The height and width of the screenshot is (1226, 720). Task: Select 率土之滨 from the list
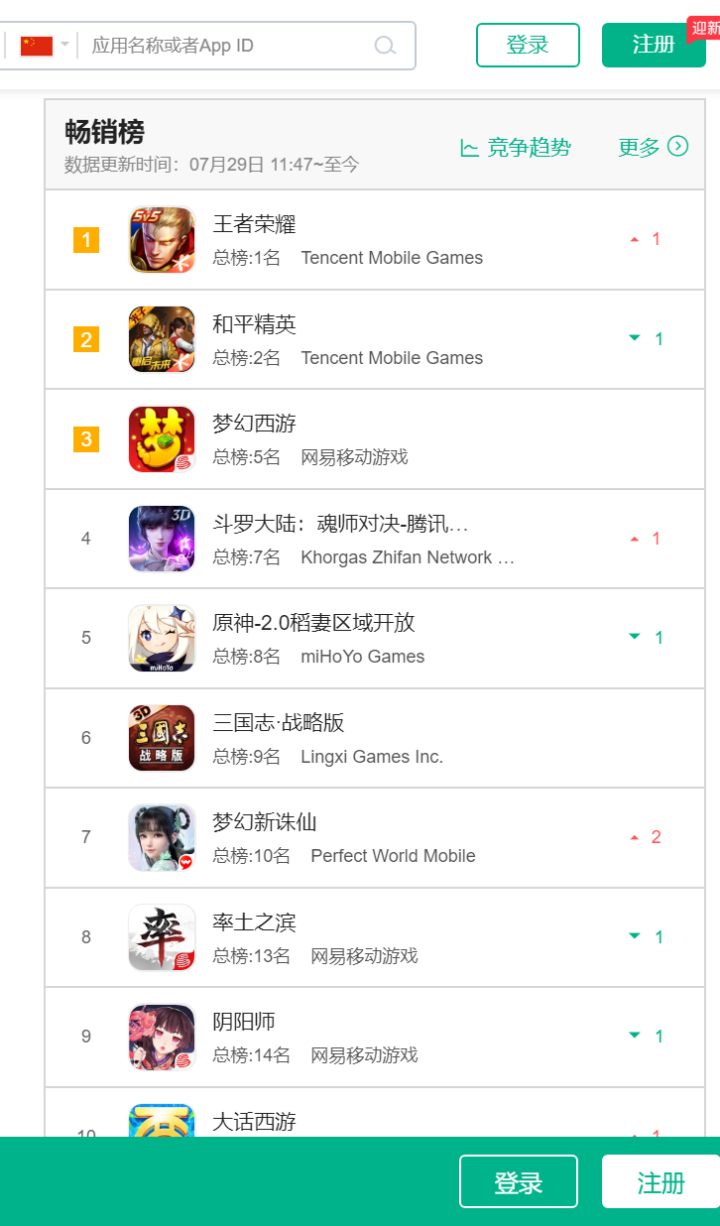pyautogui.click(x=254, y=923)
